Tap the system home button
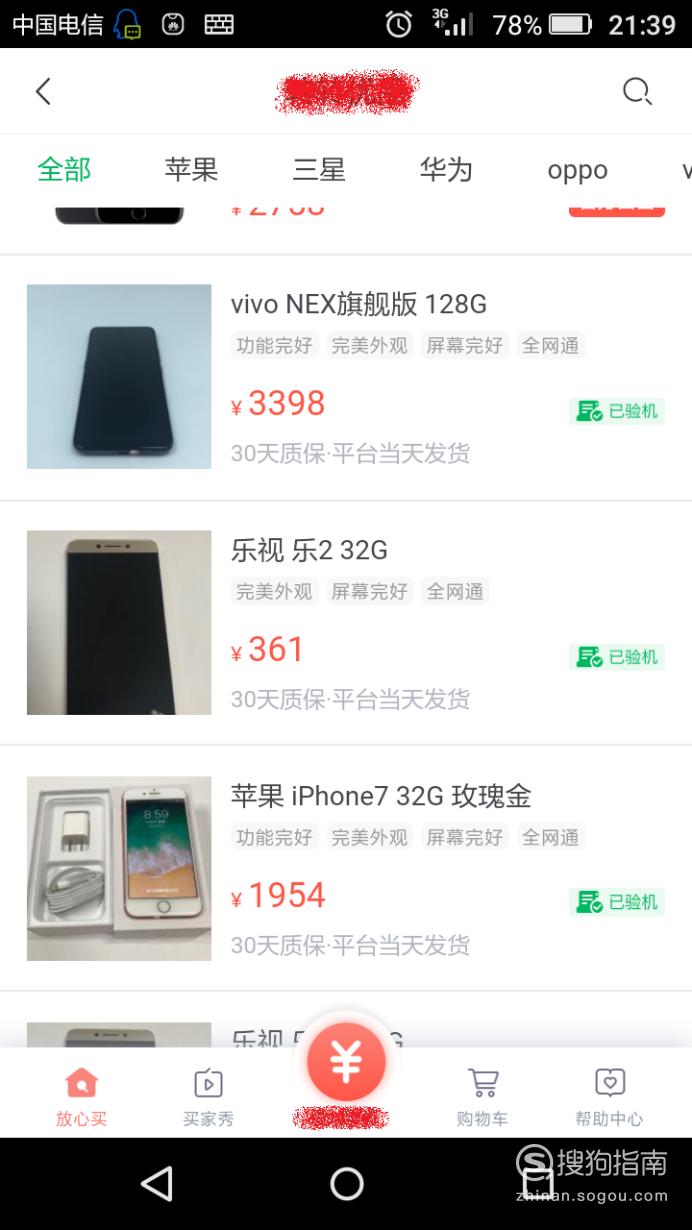 (x=346, y=1184)
